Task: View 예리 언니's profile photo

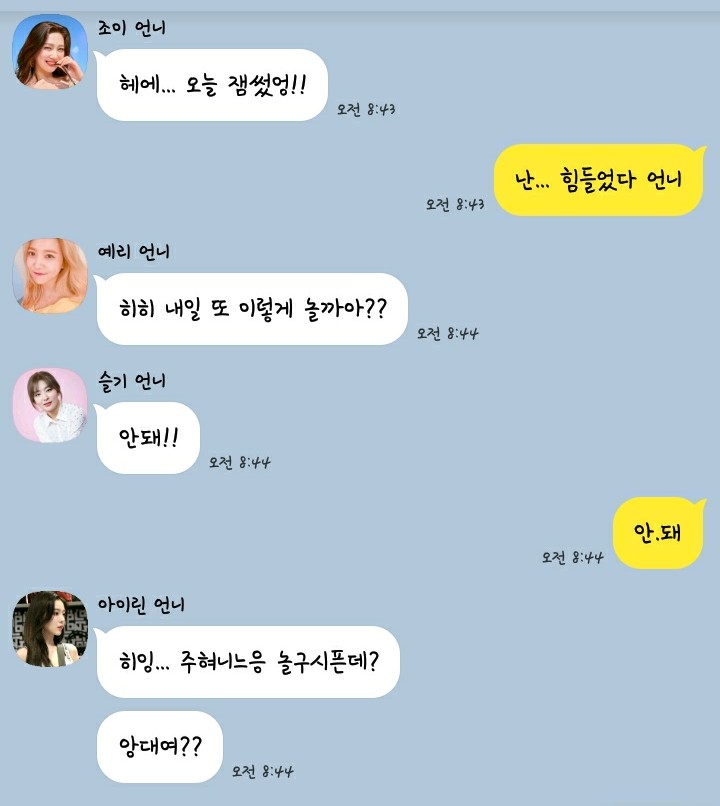Action: pyautogui.click(x=50, y=275)
